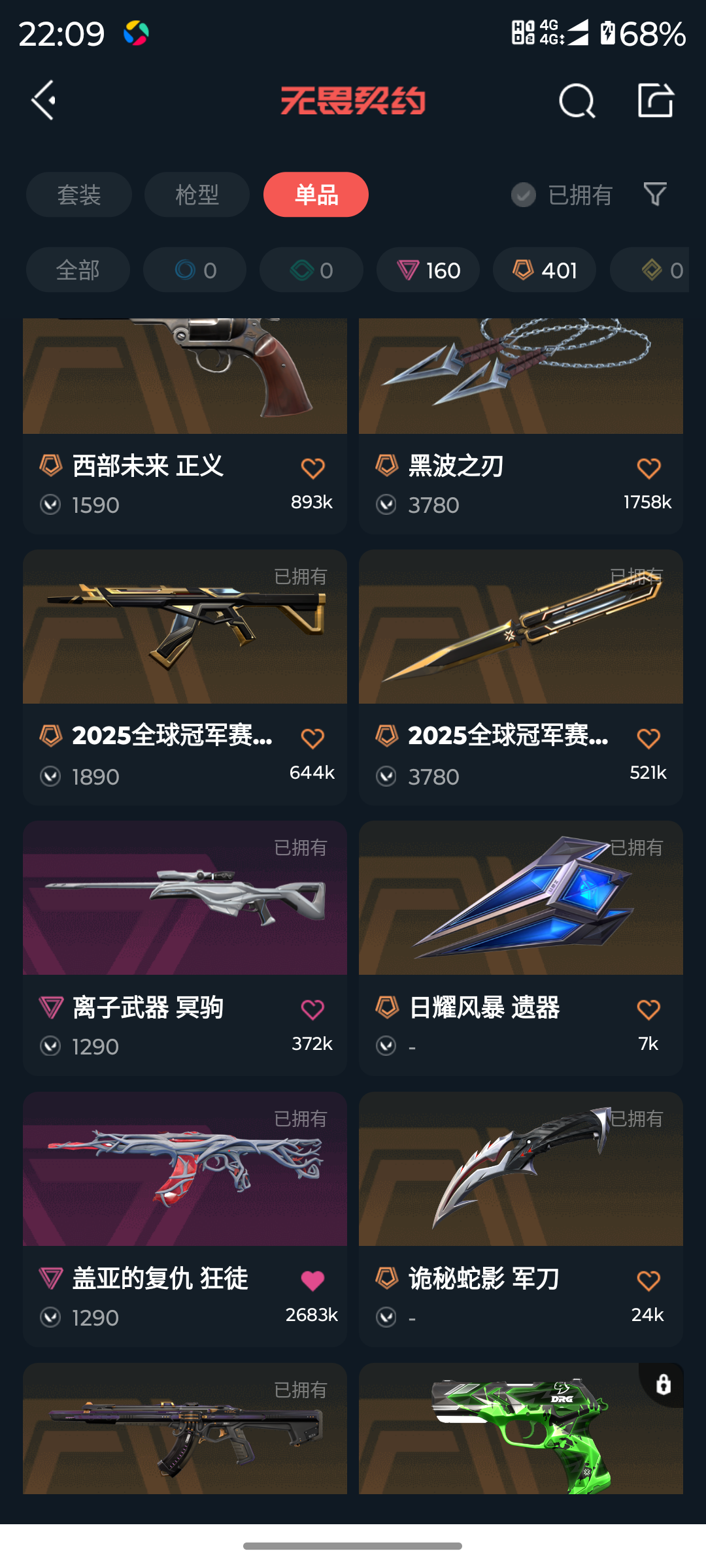The width and height of the screenshot is (706, 1568).
Task: Toggle the 已拥有 owned filter
Action: (562, 195)
